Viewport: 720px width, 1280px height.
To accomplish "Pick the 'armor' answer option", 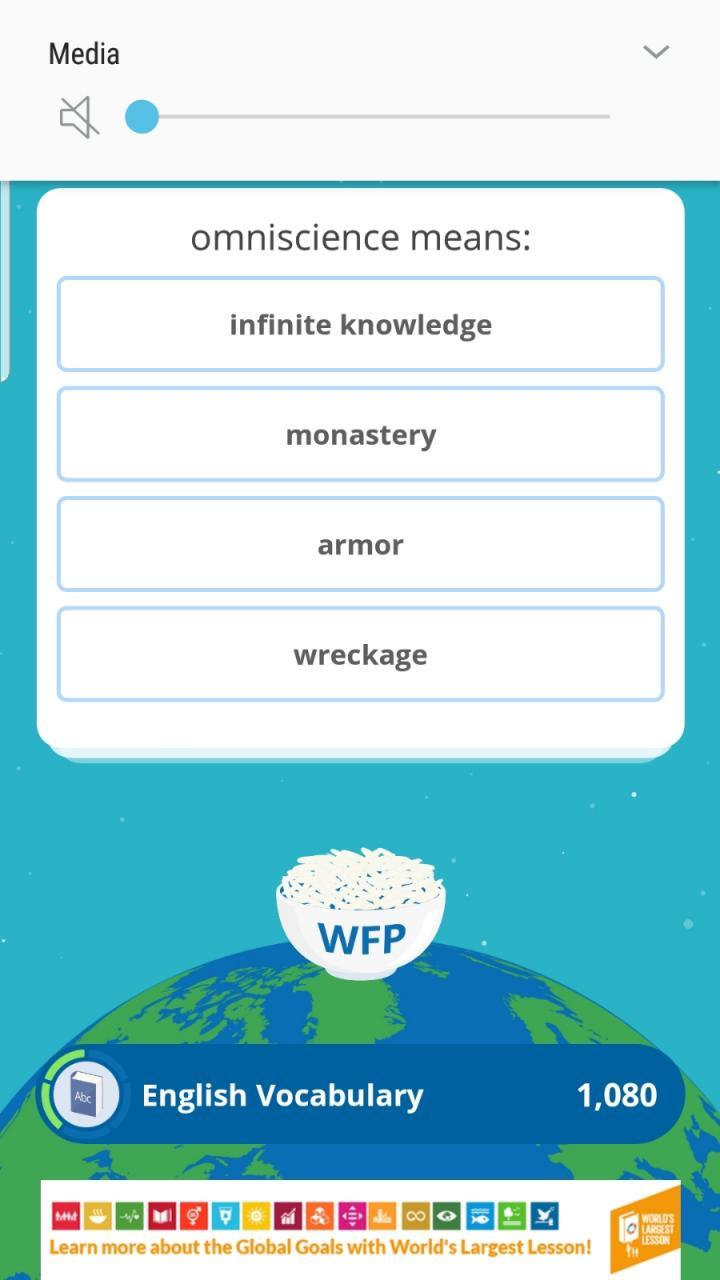I will coord(360,545).
